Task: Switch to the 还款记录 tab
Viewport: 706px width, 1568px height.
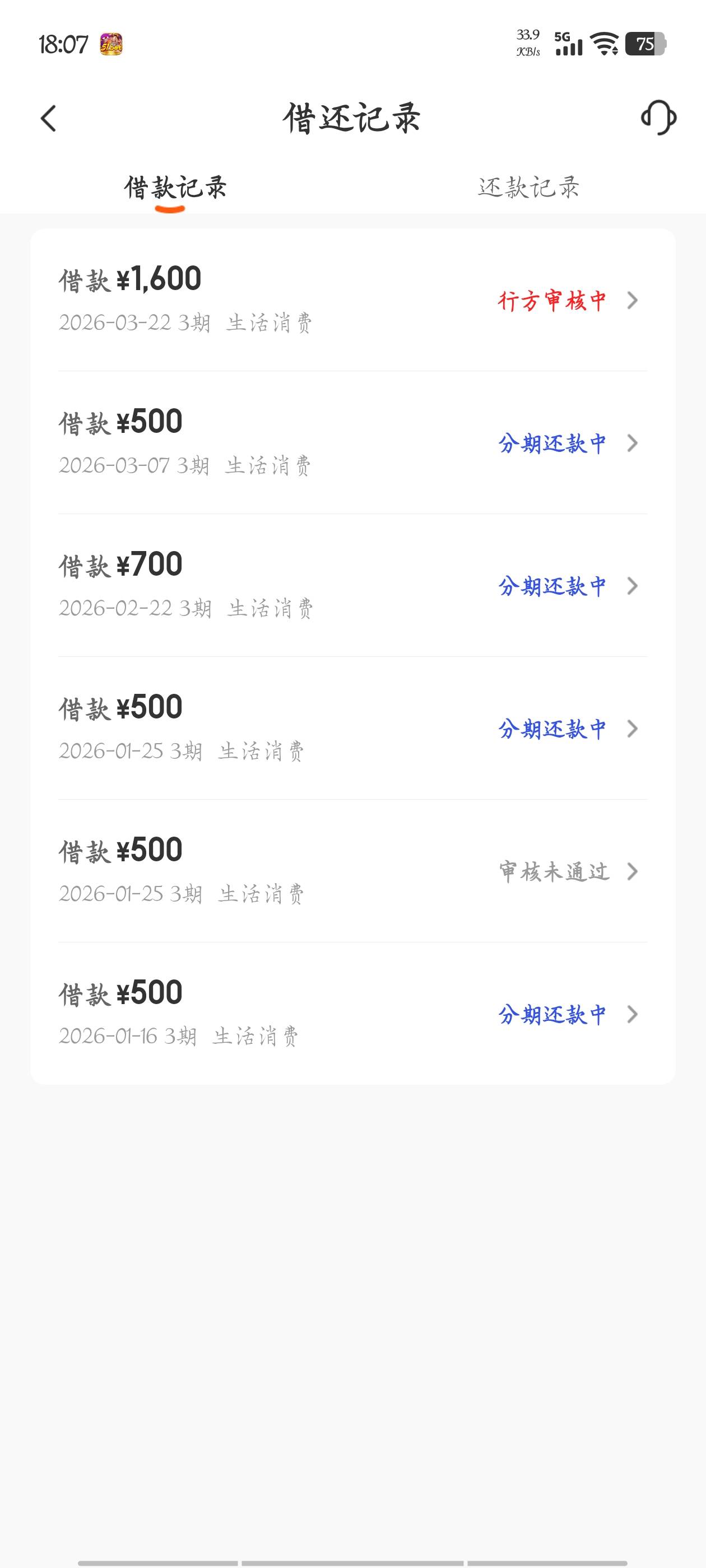Action: 528,188
